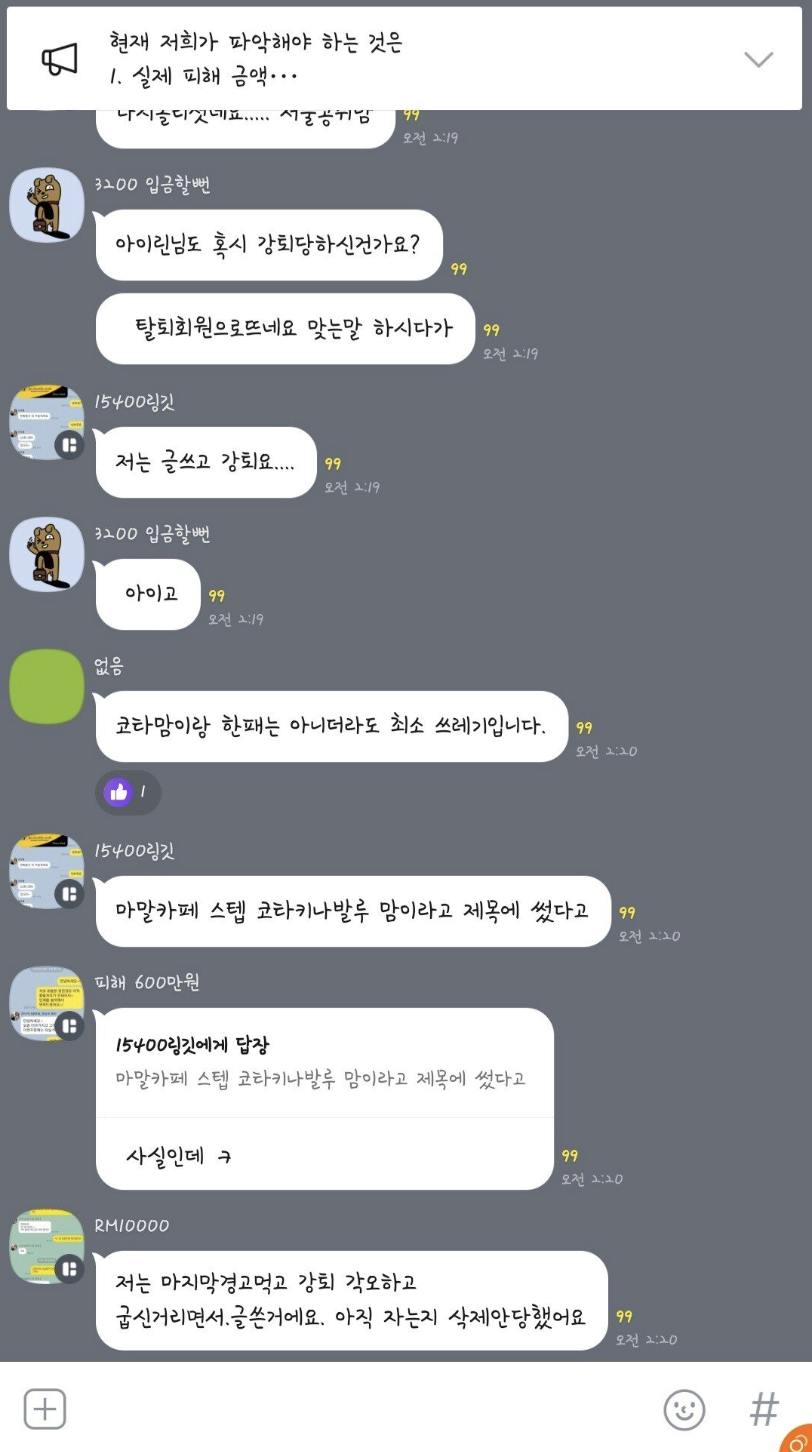Open the emoji picker smiley icon
The height and width of the screenshot is (1452, 812).
coord(684,1410)
